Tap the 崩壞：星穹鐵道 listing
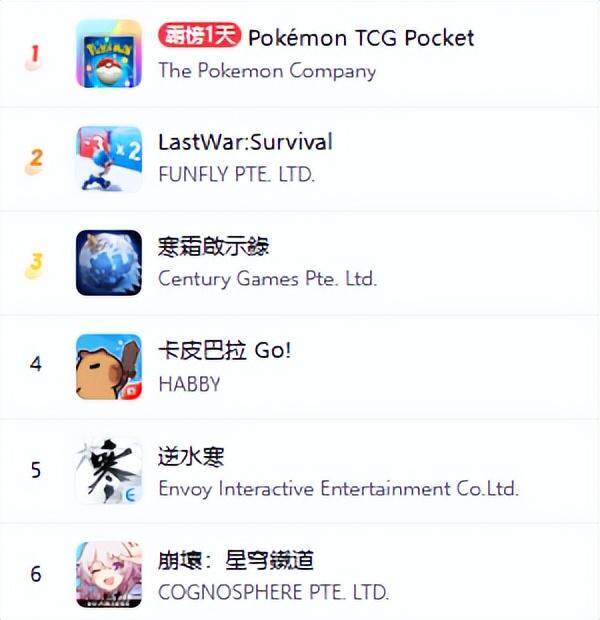 coord(236,561)
